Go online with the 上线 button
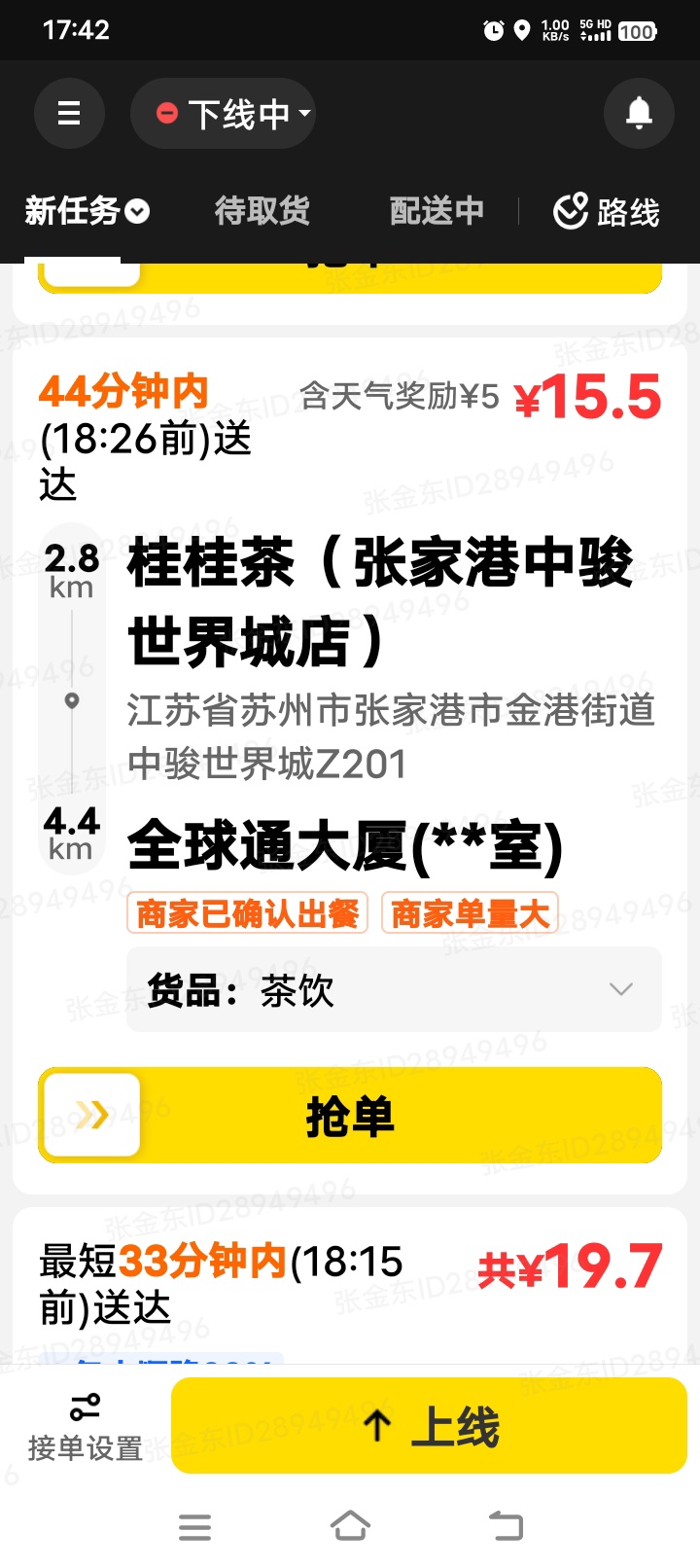 point(429,1427)
